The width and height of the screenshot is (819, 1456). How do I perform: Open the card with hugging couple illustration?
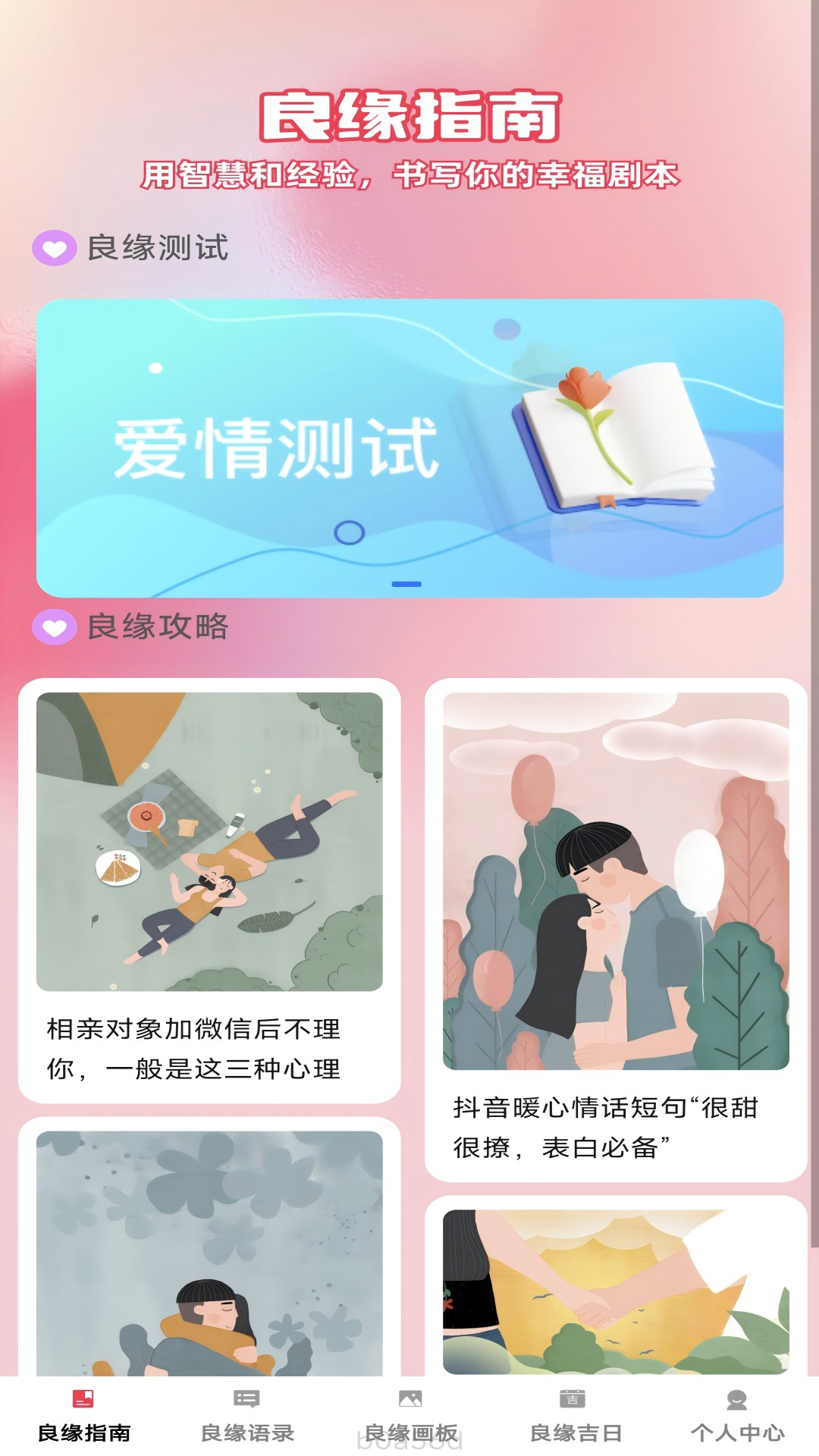[x=209, y=1247]
